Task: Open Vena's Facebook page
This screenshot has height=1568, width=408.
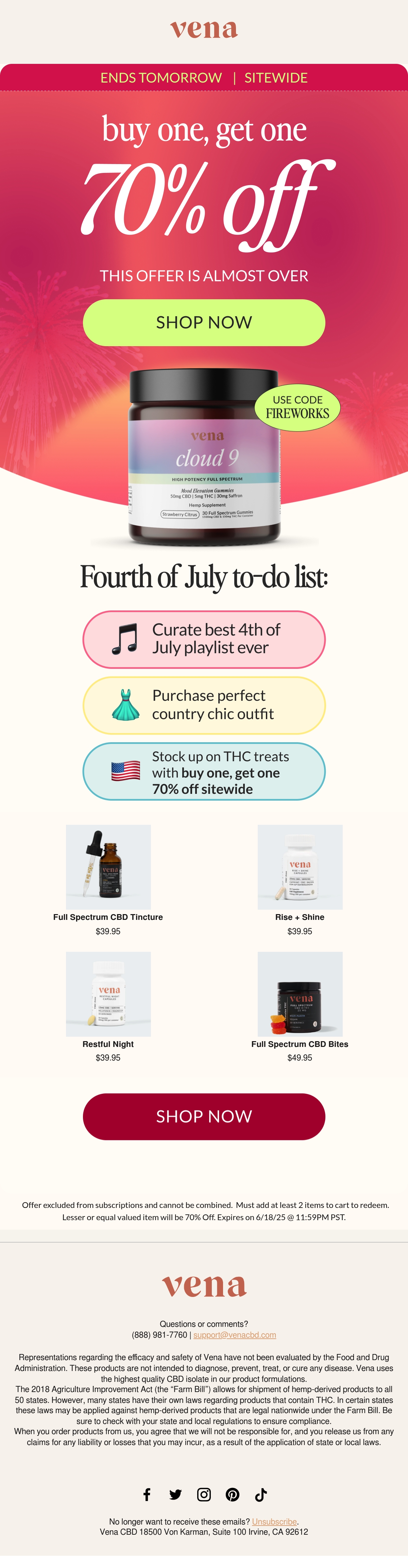Action: pos(147,1494)
